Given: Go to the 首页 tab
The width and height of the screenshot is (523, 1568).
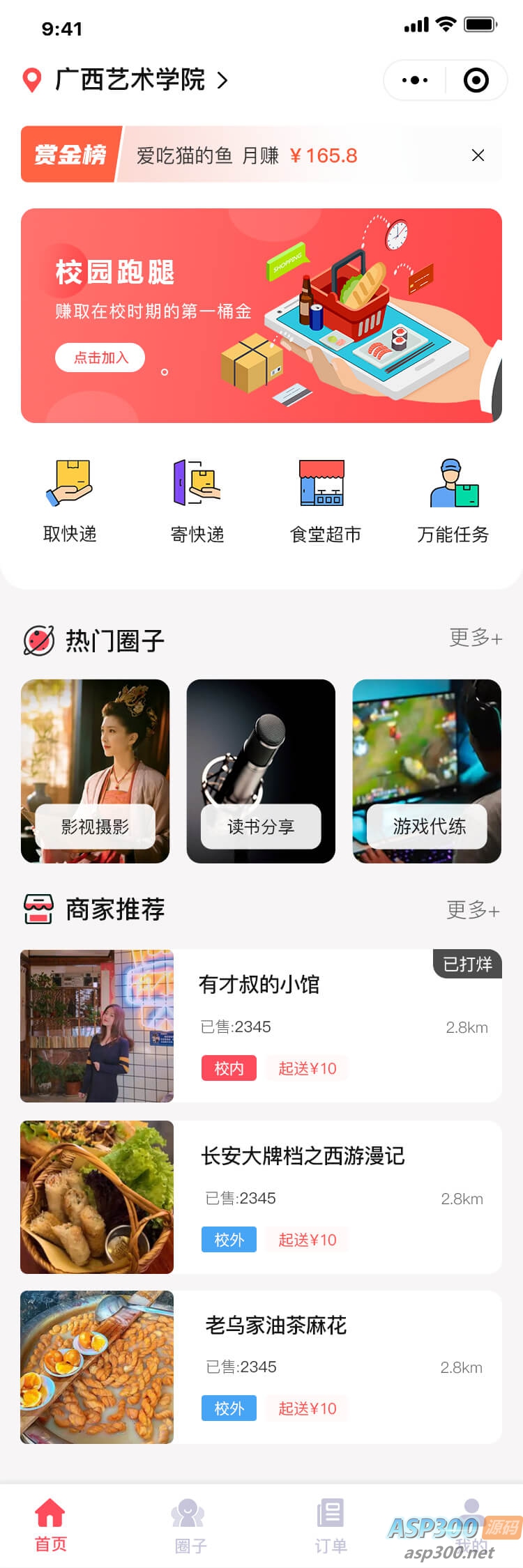Looking at the screenshot, I should [51, 1526].
